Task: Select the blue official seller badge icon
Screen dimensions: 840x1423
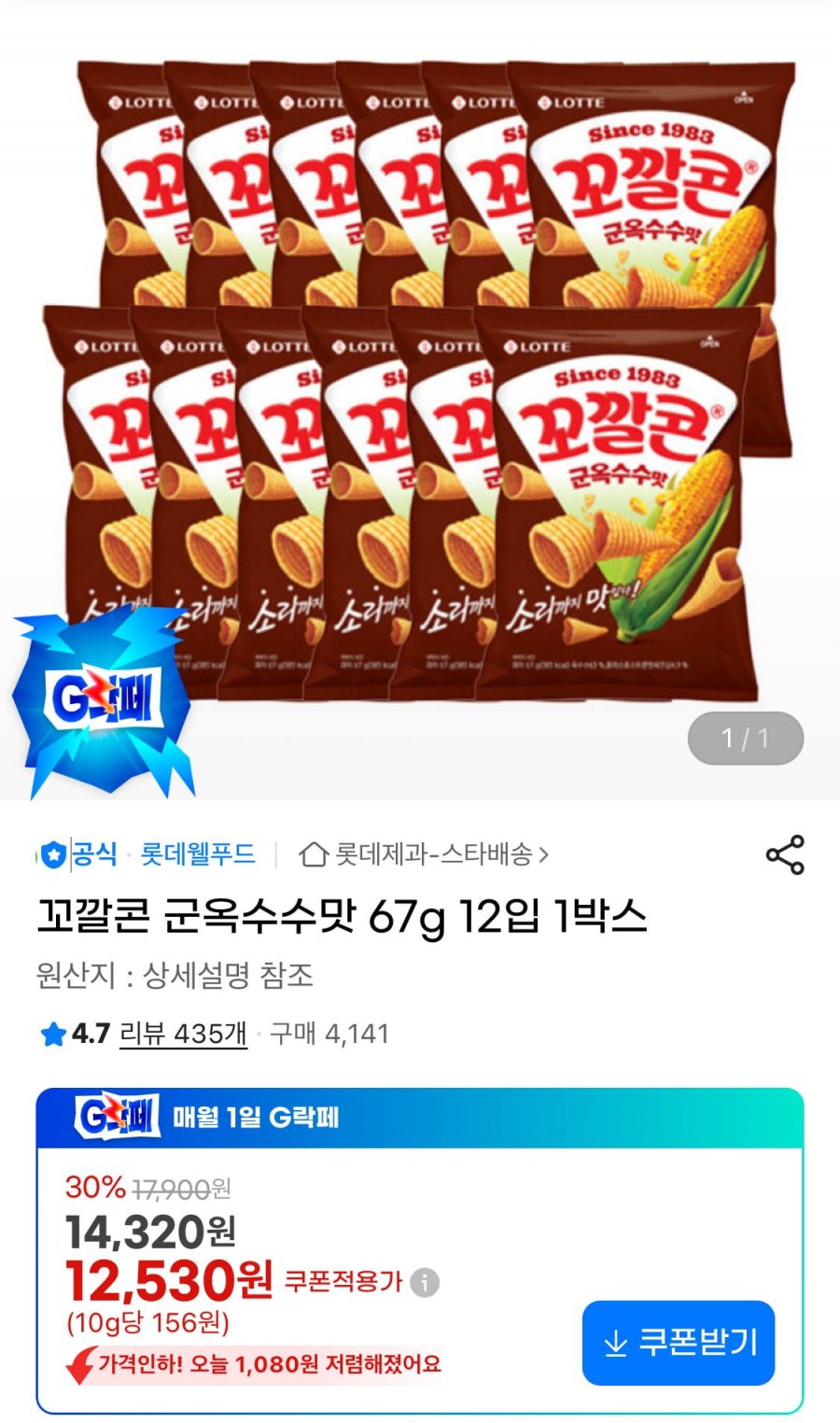Action: pyautogui.click(x=54, y=853)
